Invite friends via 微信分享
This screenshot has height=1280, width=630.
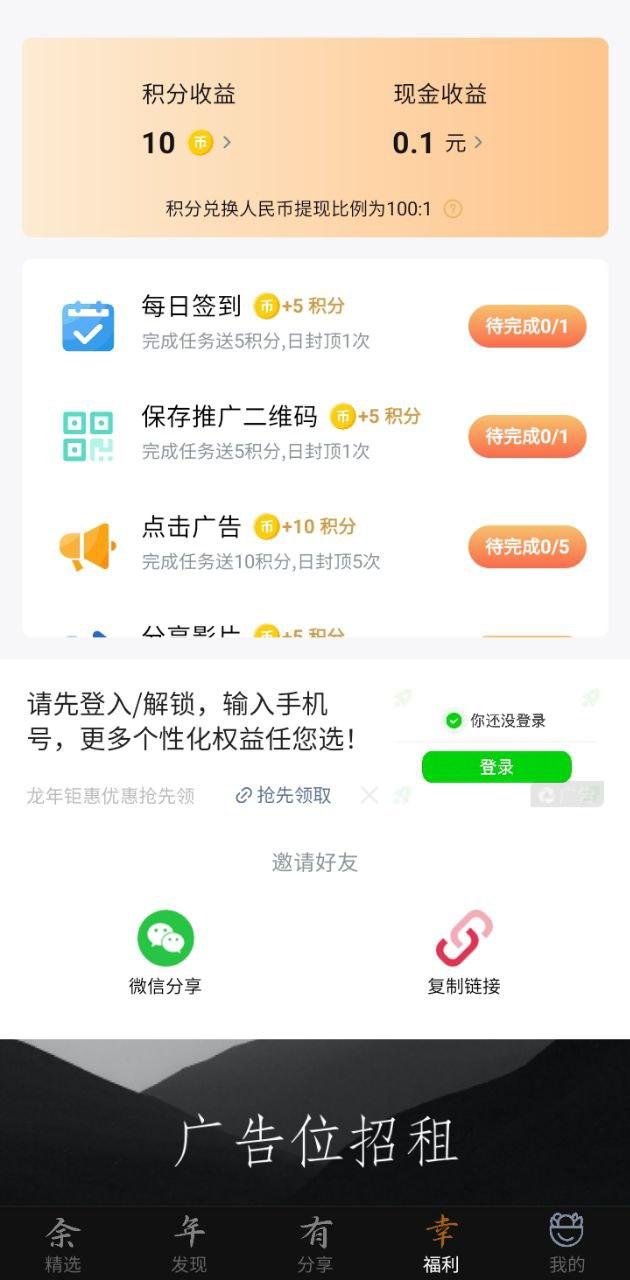click(165, 952)
